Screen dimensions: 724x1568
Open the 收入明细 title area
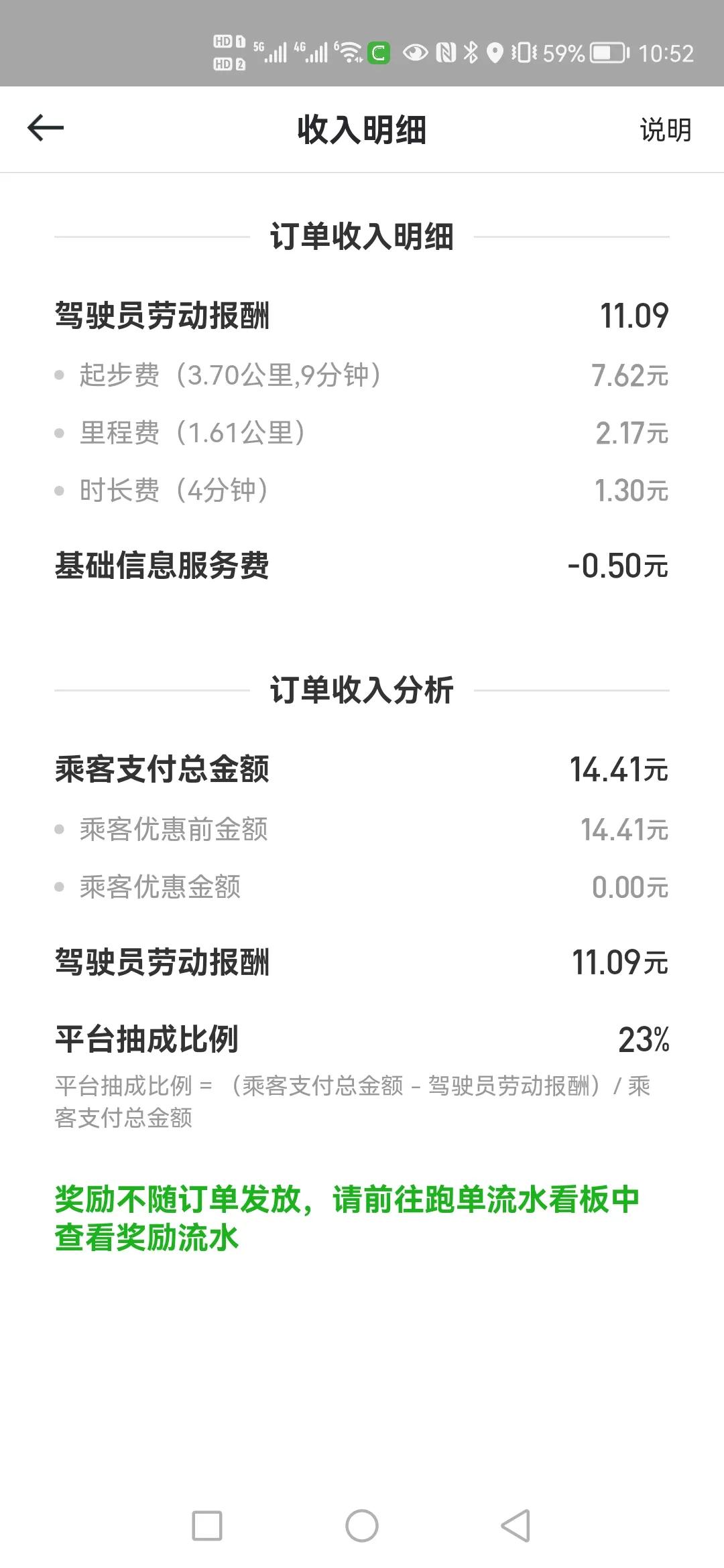point(362,129)
